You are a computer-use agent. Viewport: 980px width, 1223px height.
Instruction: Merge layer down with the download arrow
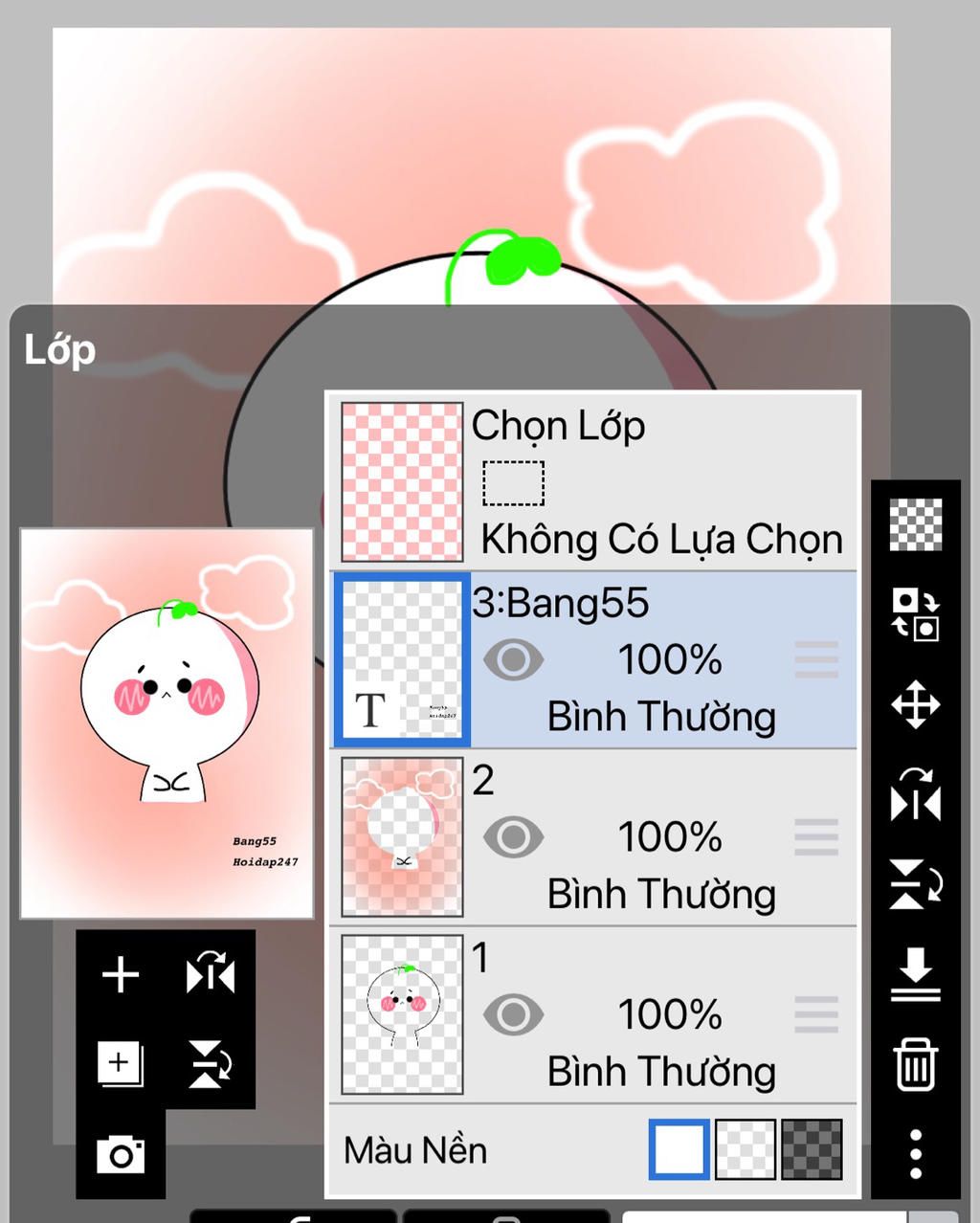pyautogui.click(x=916, y=974)
